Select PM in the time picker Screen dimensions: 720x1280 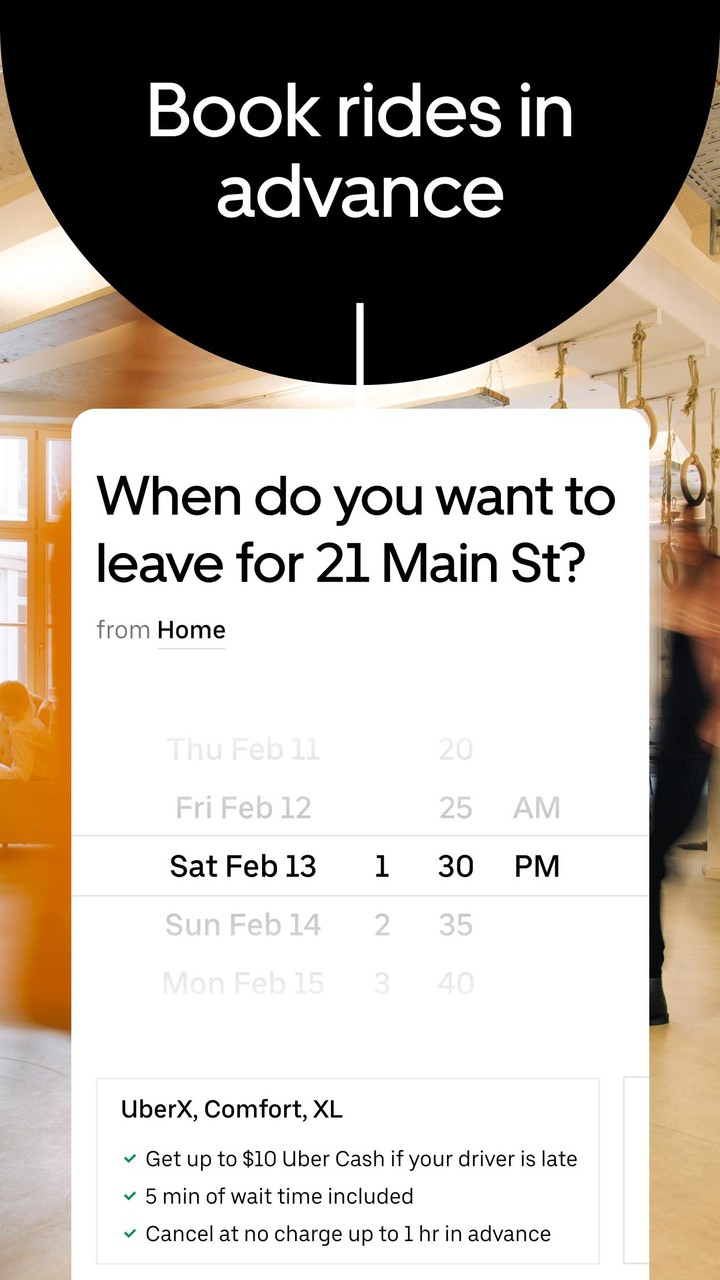tap(537, 866)
